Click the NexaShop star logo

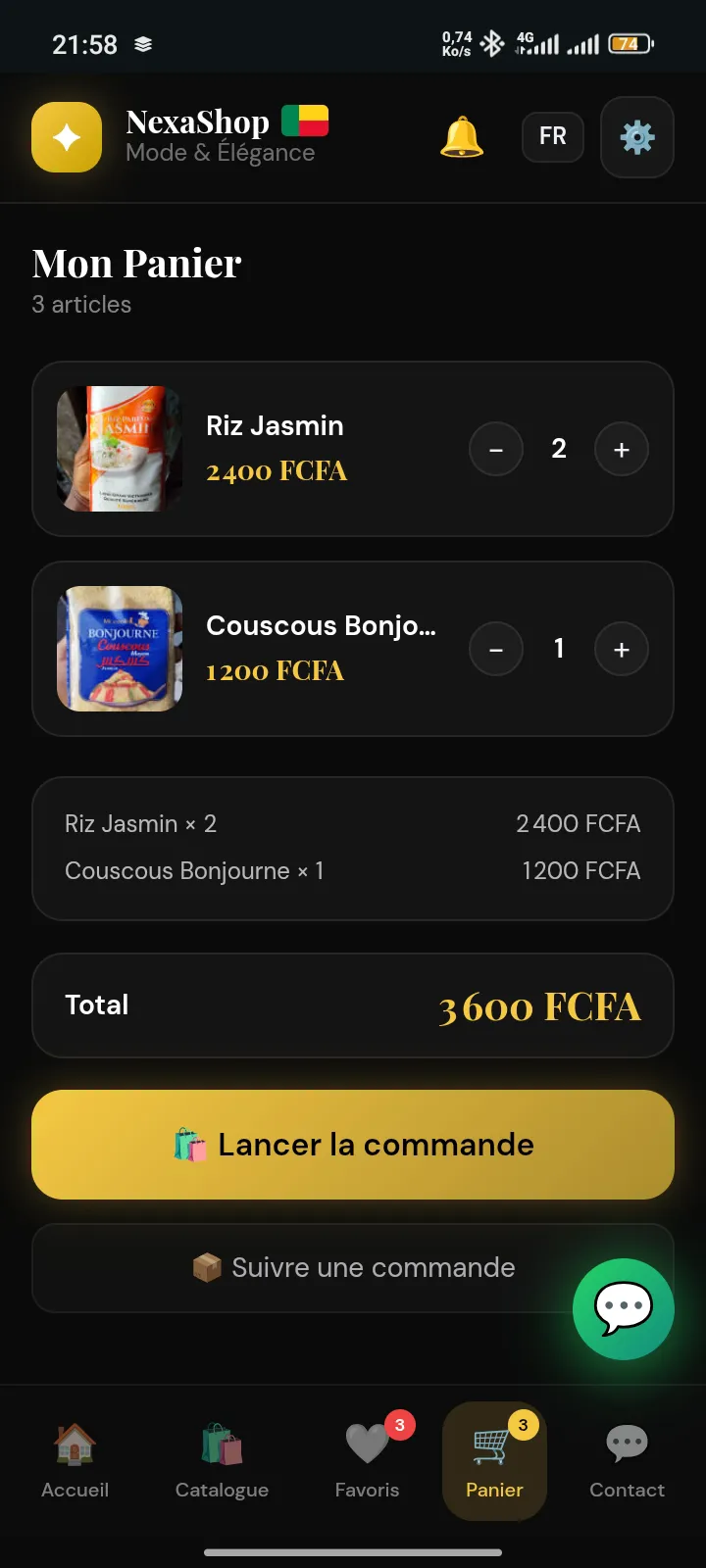tap(67, 137)
